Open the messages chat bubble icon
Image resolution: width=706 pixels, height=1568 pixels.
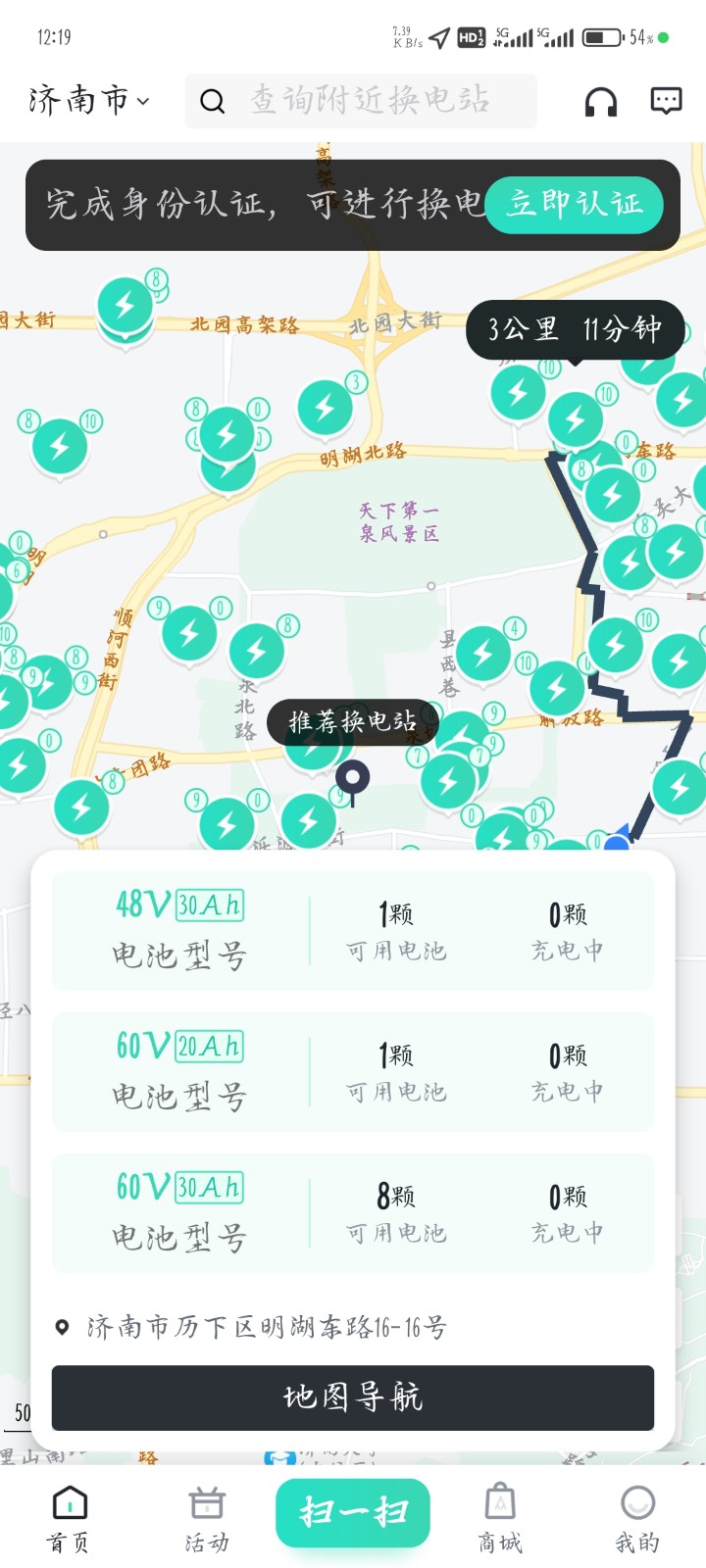pos(666,100)
